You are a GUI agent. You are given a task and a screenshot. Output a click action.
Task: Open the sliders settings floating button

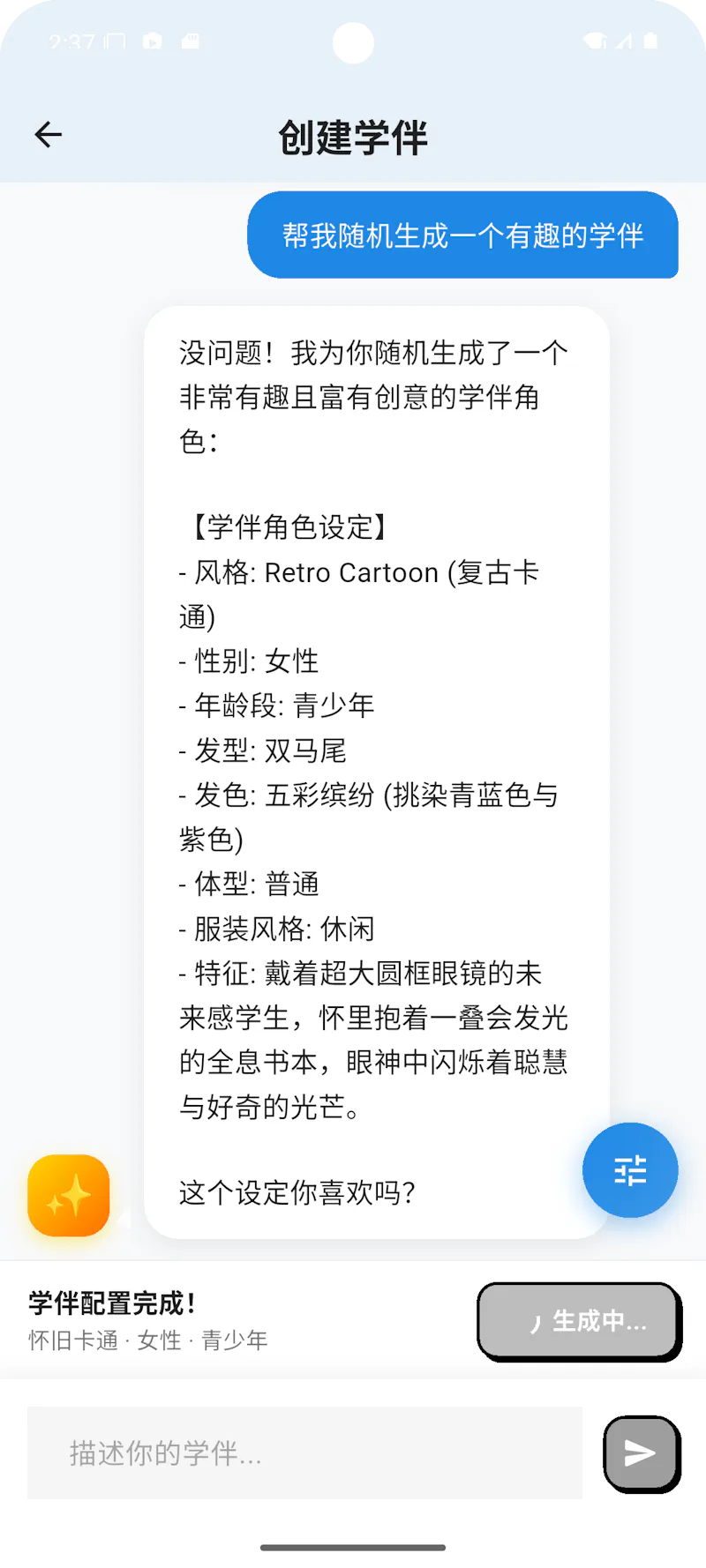tap(630, 1170)
